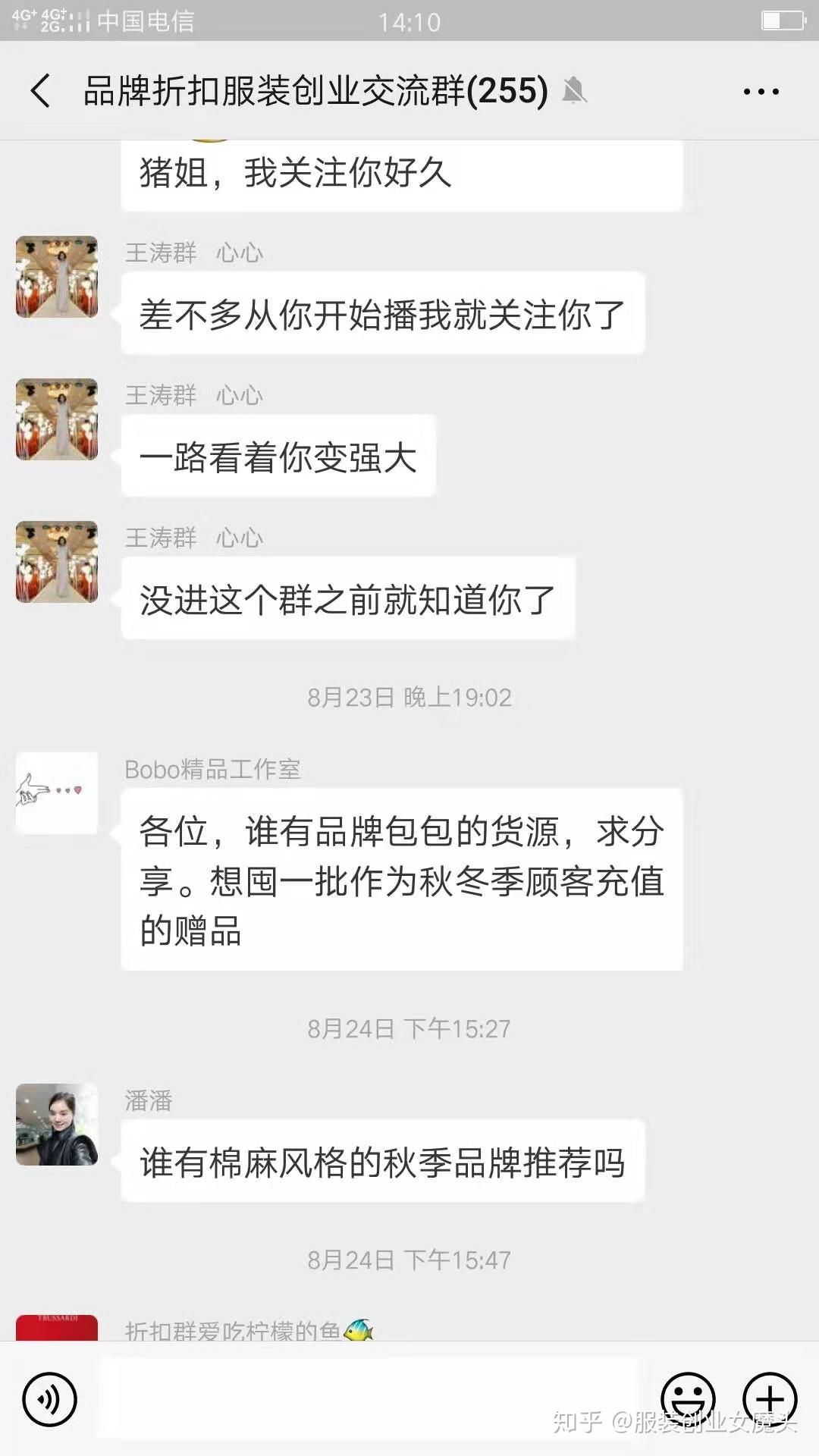Switch to voice message input

coord(49,1399)
